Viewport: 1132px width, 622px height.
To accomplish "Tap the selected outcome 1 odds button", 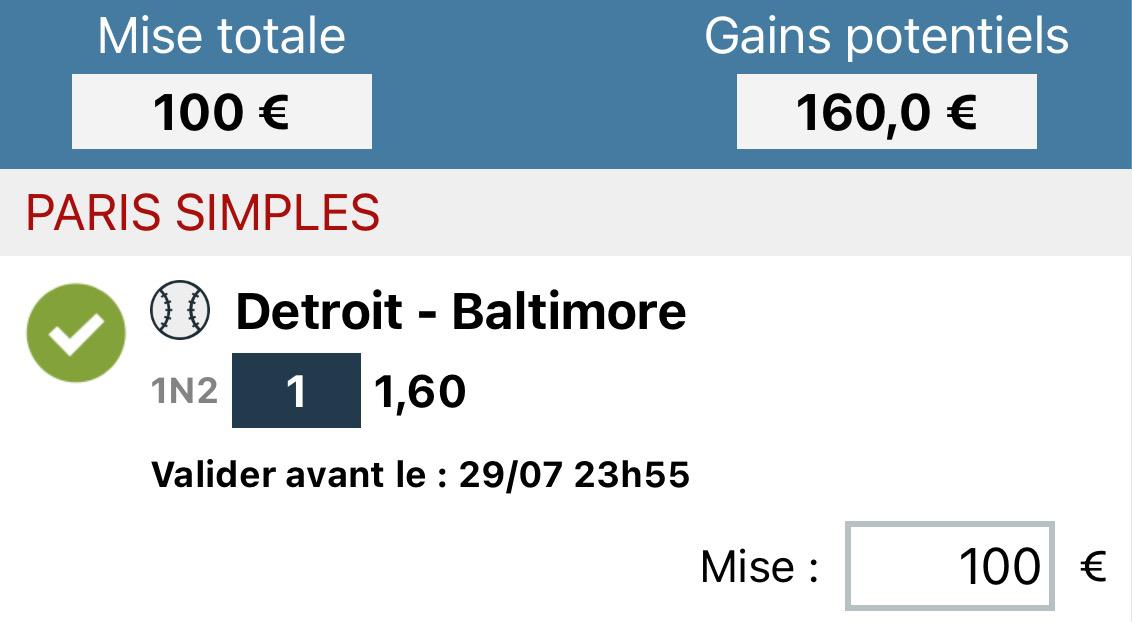I will [296, 391].
